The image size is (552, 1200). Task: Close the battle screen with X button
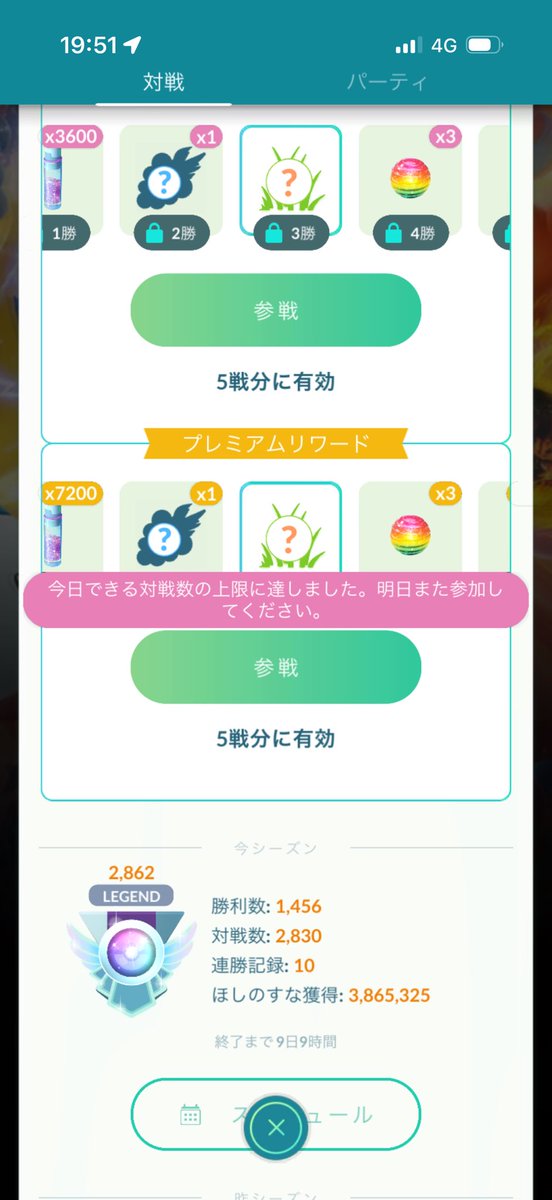pos(276,1127)
